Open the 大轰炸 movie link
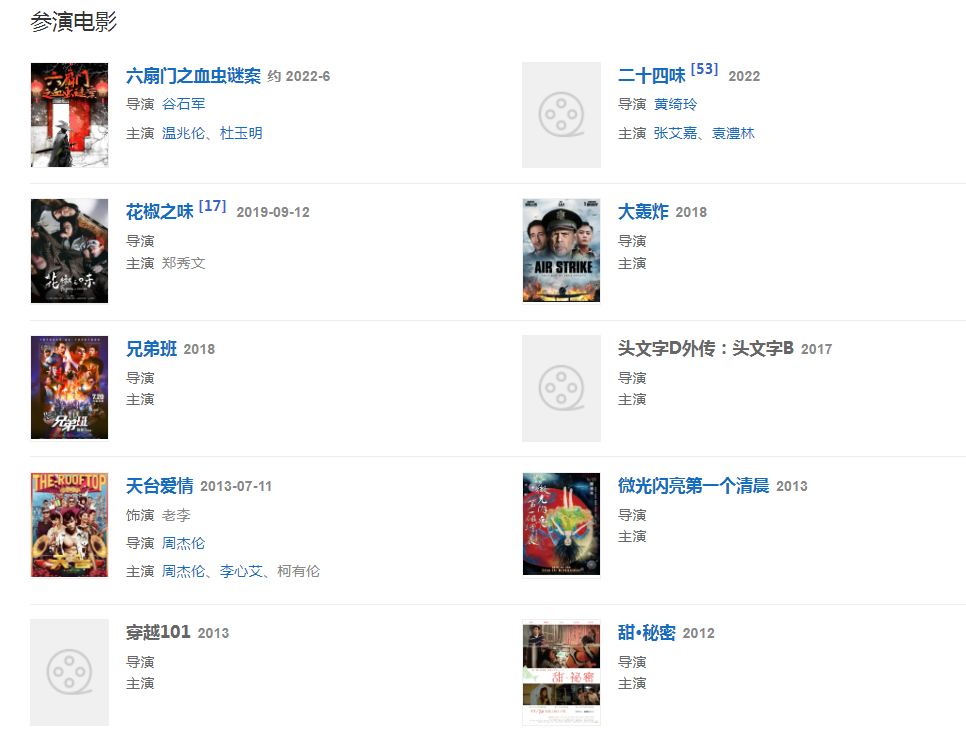Image resolution: width=966 pixels, height=735 pixels. (x=643, y=212)
